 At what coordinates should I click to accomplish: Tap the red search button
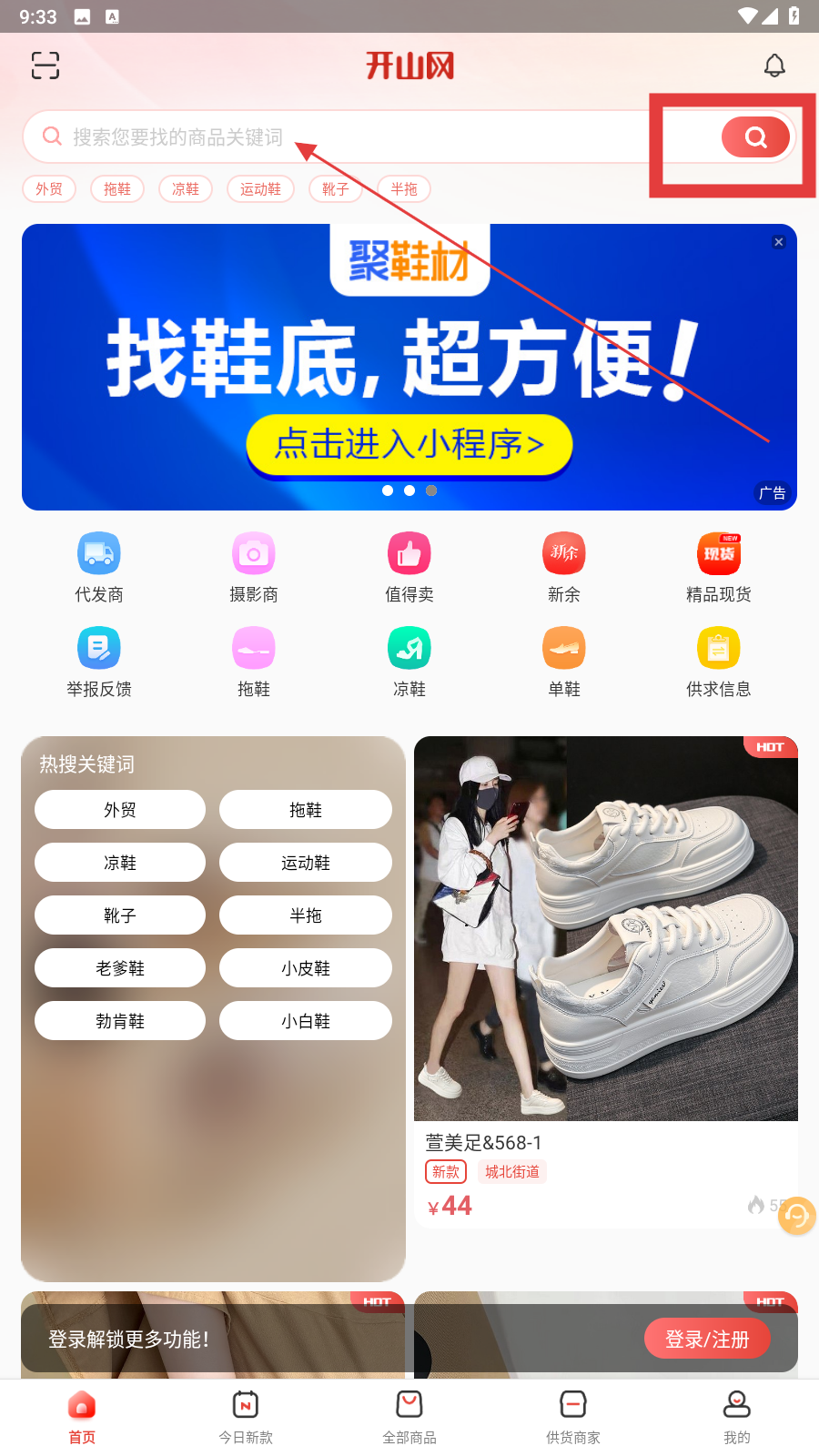pyautogui.click(x=755, y=137)
